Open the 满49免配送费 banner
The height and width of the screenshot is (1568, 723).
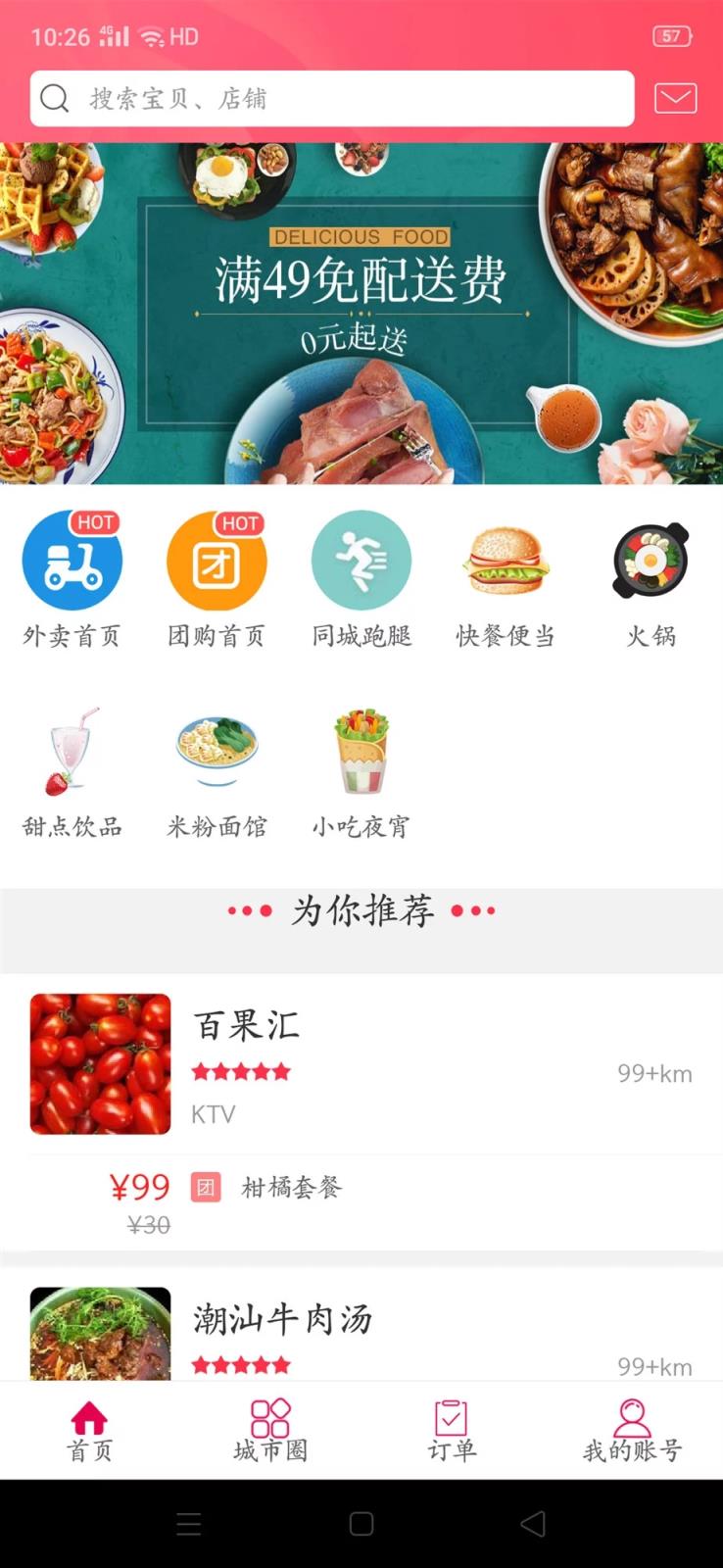click(361, 314)
